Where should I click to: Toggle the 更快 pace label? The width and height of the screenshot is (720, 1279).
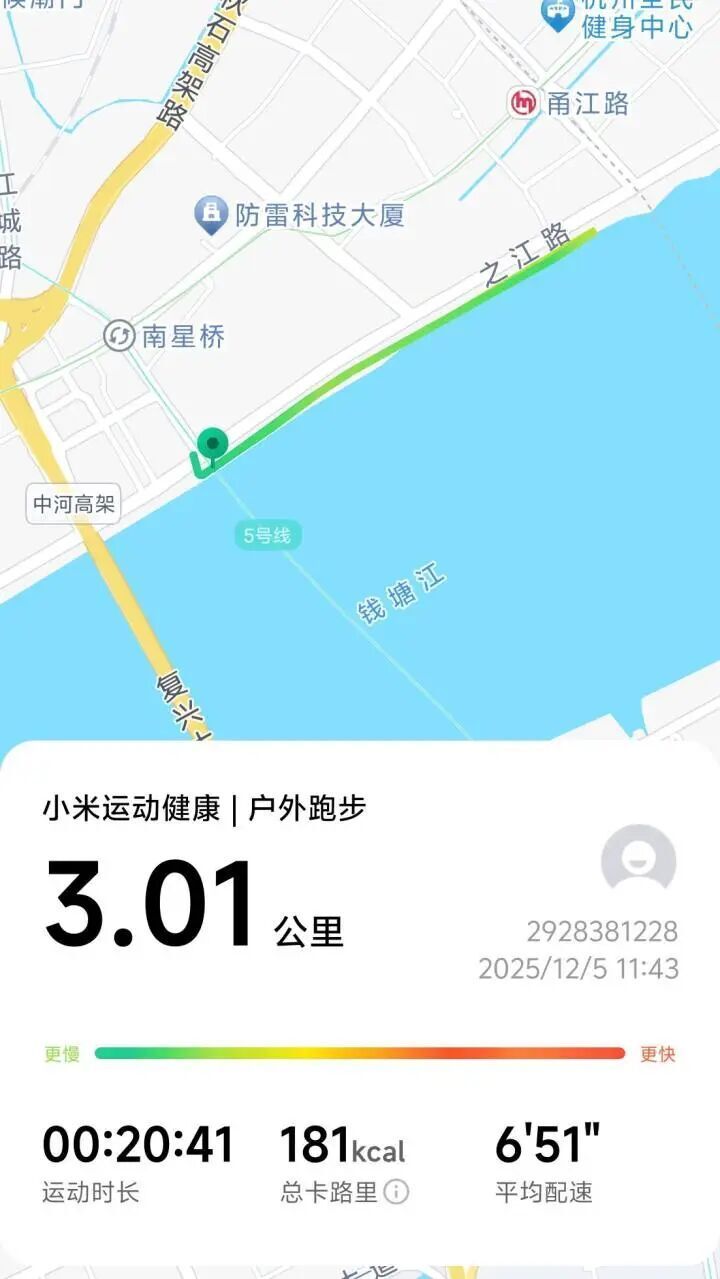click(658, 1052)
